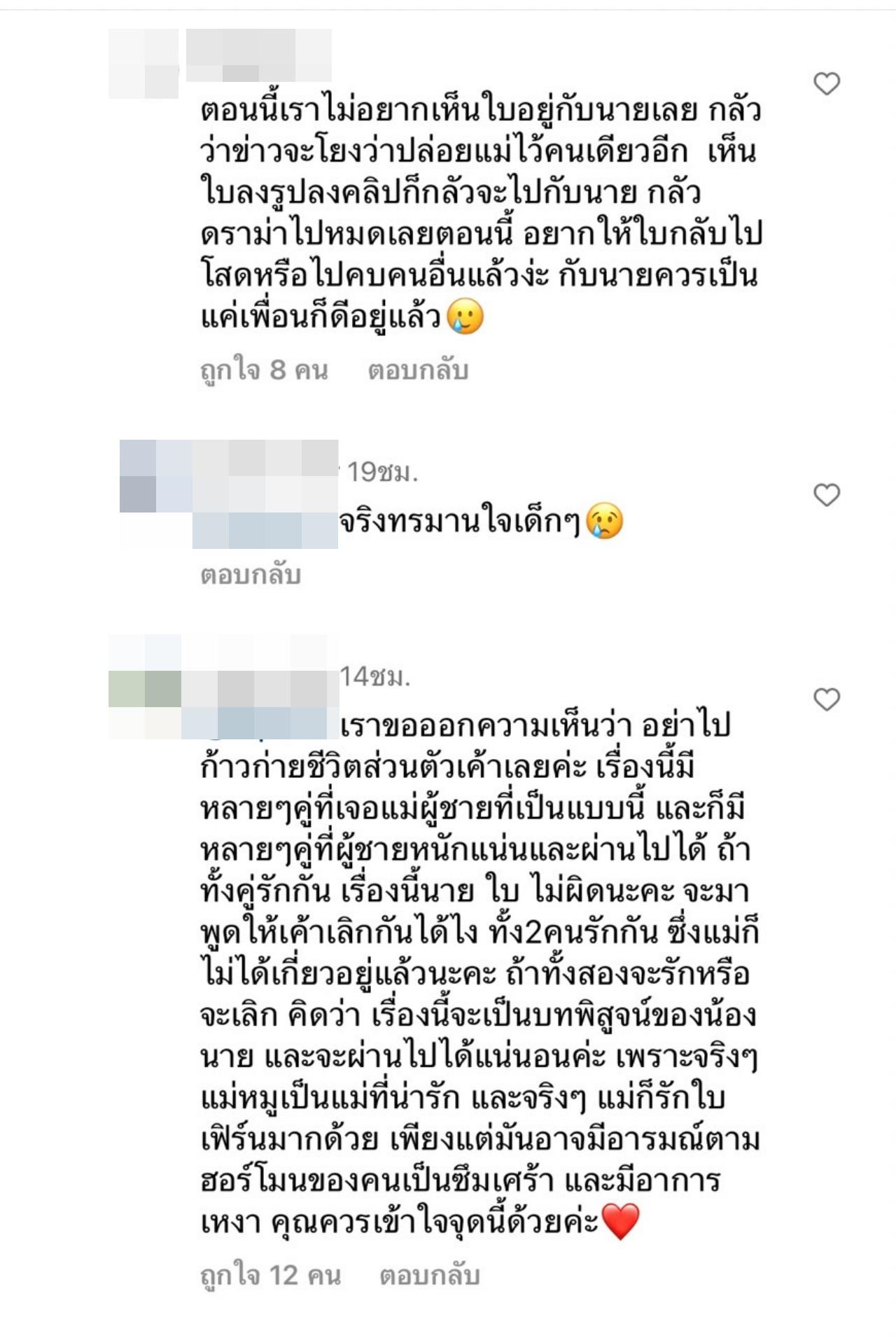Image resolution: width=896 pixels, height=1338 pixels.
Task: Reply to the 19ชม. comment
Action: pos(251,575)
